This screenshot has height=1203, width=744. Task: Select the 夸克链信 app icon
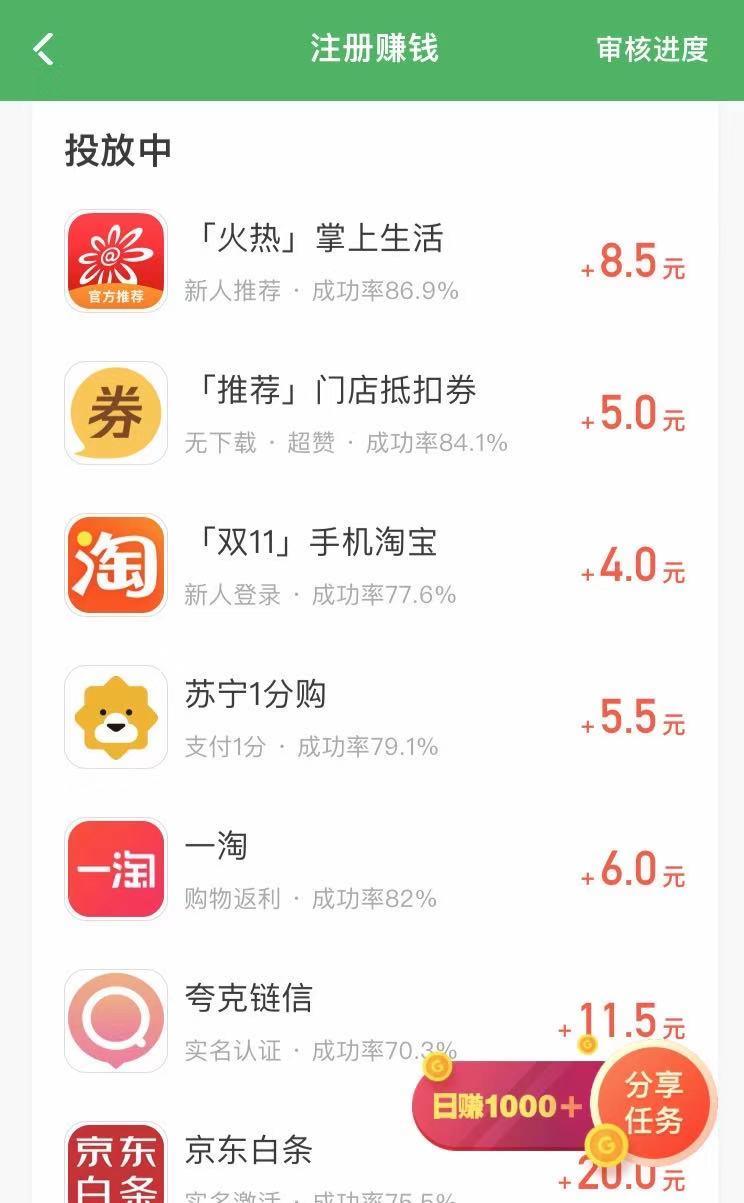115,1021
